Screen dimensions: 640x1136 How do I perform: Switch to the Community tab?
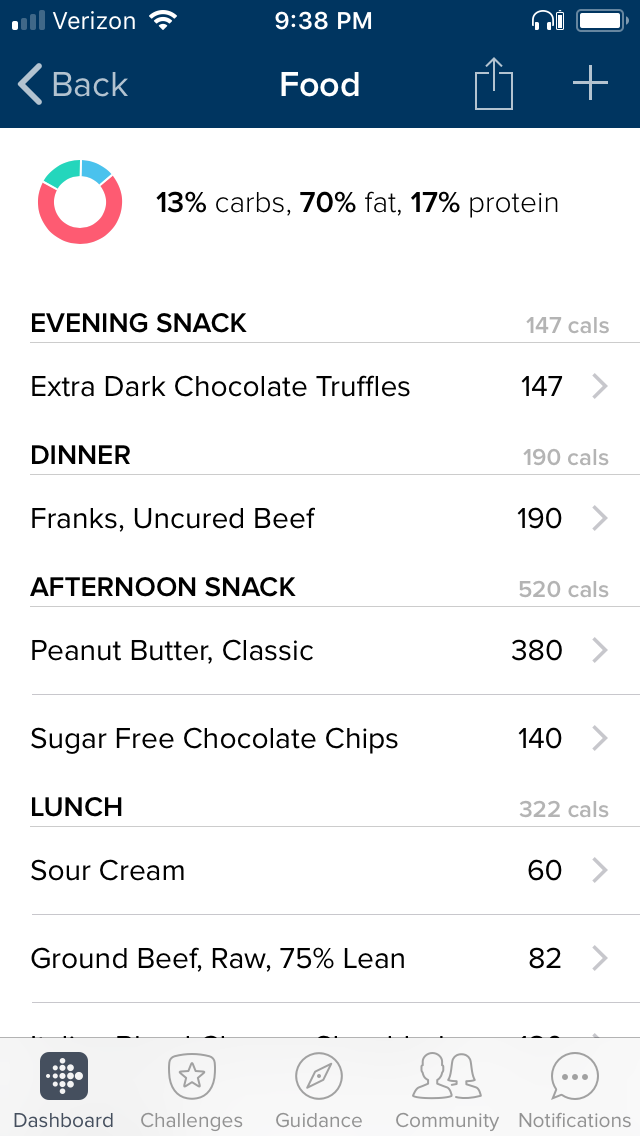(447, 1091)
